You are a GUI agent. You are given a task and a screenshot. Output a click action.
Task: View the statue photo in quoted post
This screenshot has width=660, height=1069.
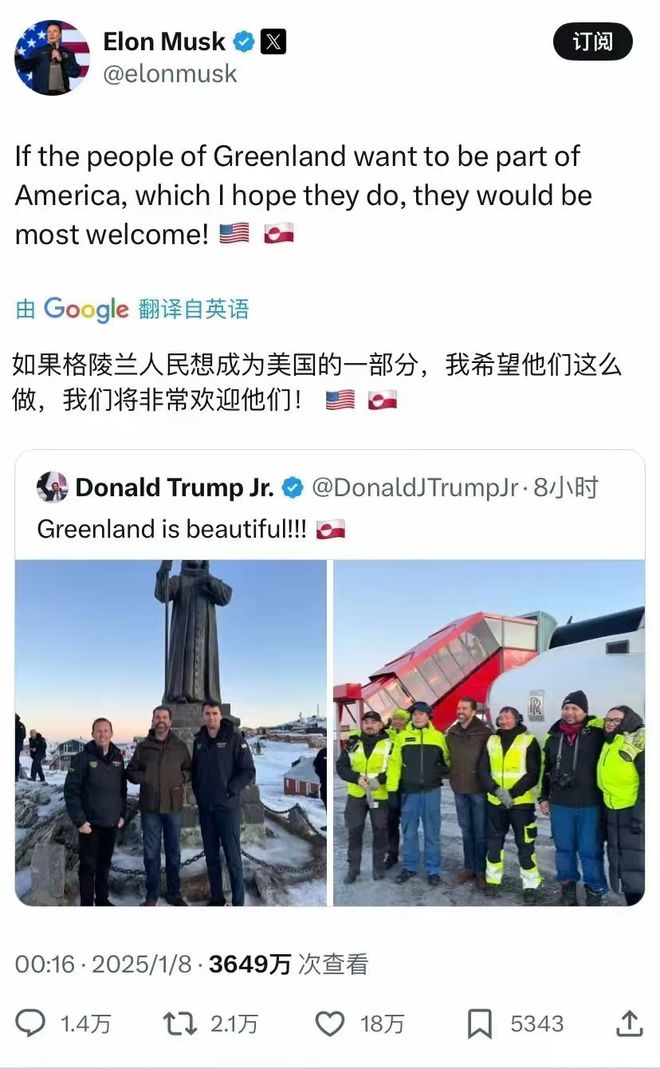click(171, 732)
